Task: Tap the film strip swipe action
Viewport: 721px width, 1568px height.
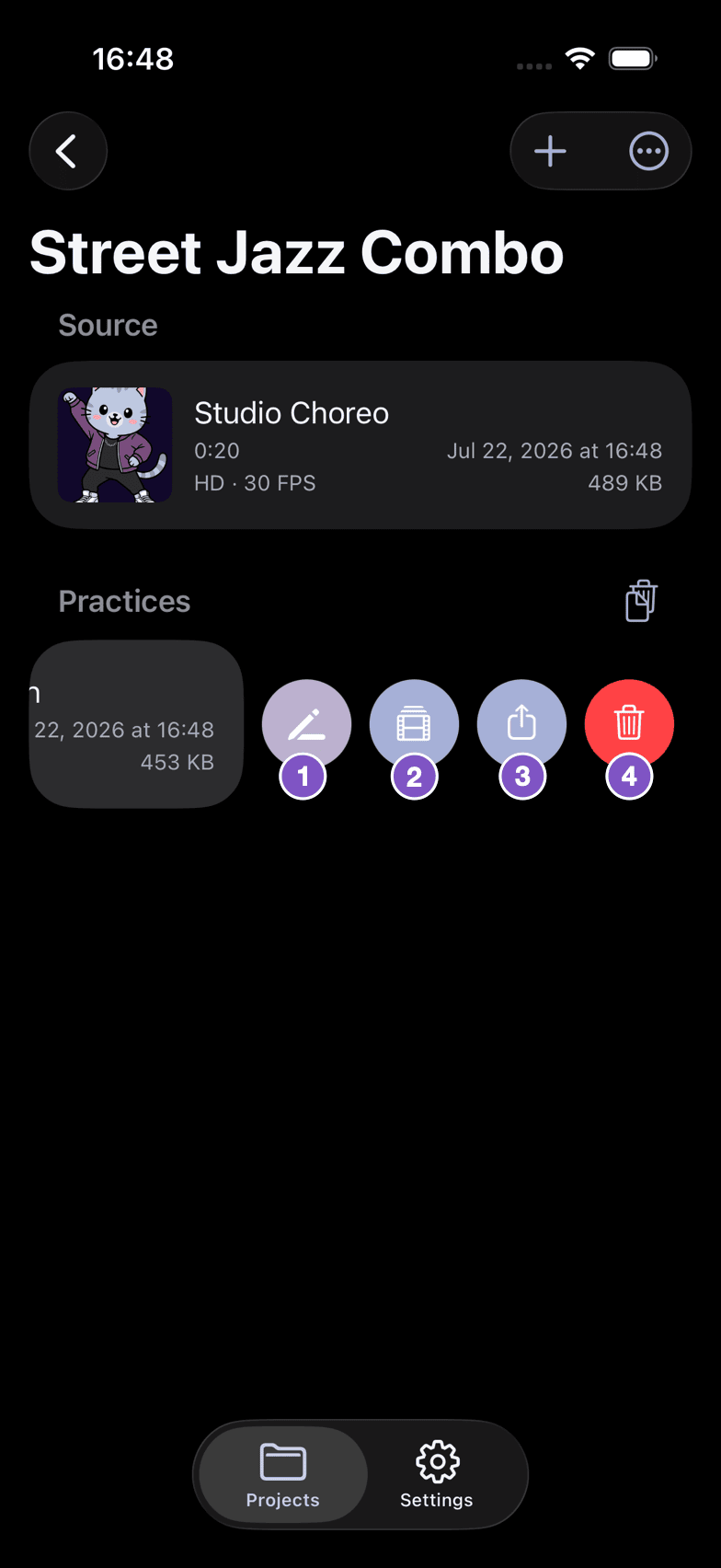Action: coord(414,724)
